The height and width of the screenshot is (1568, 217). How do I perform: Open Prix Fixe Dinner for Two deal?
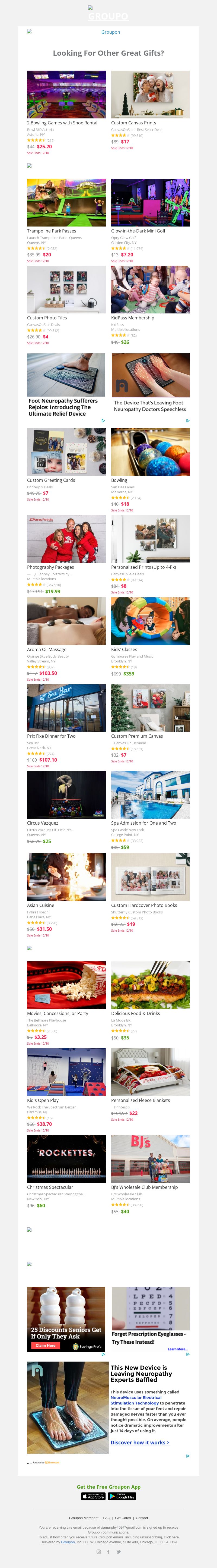[66, 707]
